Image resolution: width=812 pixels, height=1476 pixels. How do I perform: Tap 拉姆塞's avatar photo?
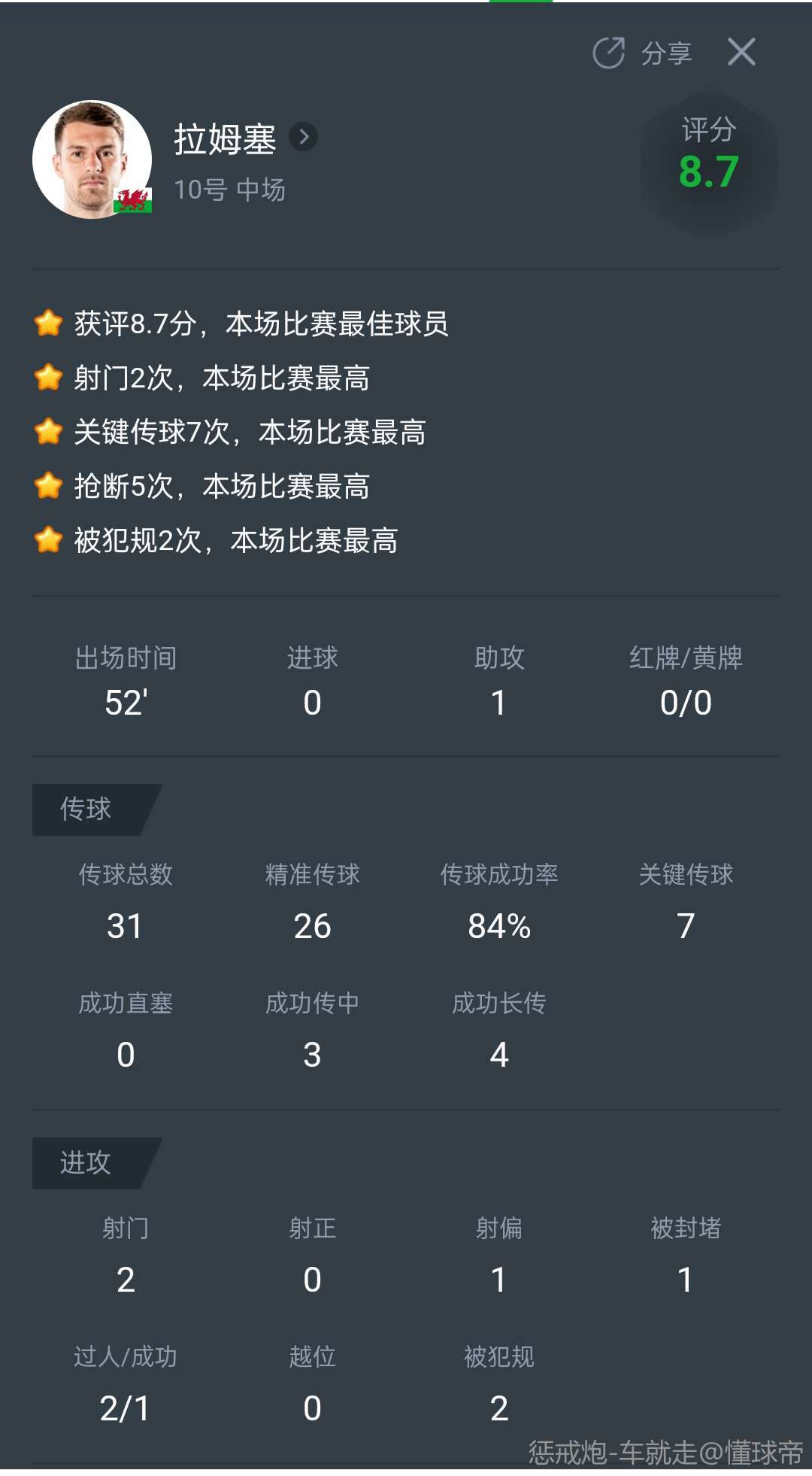[x=92, y=159]
